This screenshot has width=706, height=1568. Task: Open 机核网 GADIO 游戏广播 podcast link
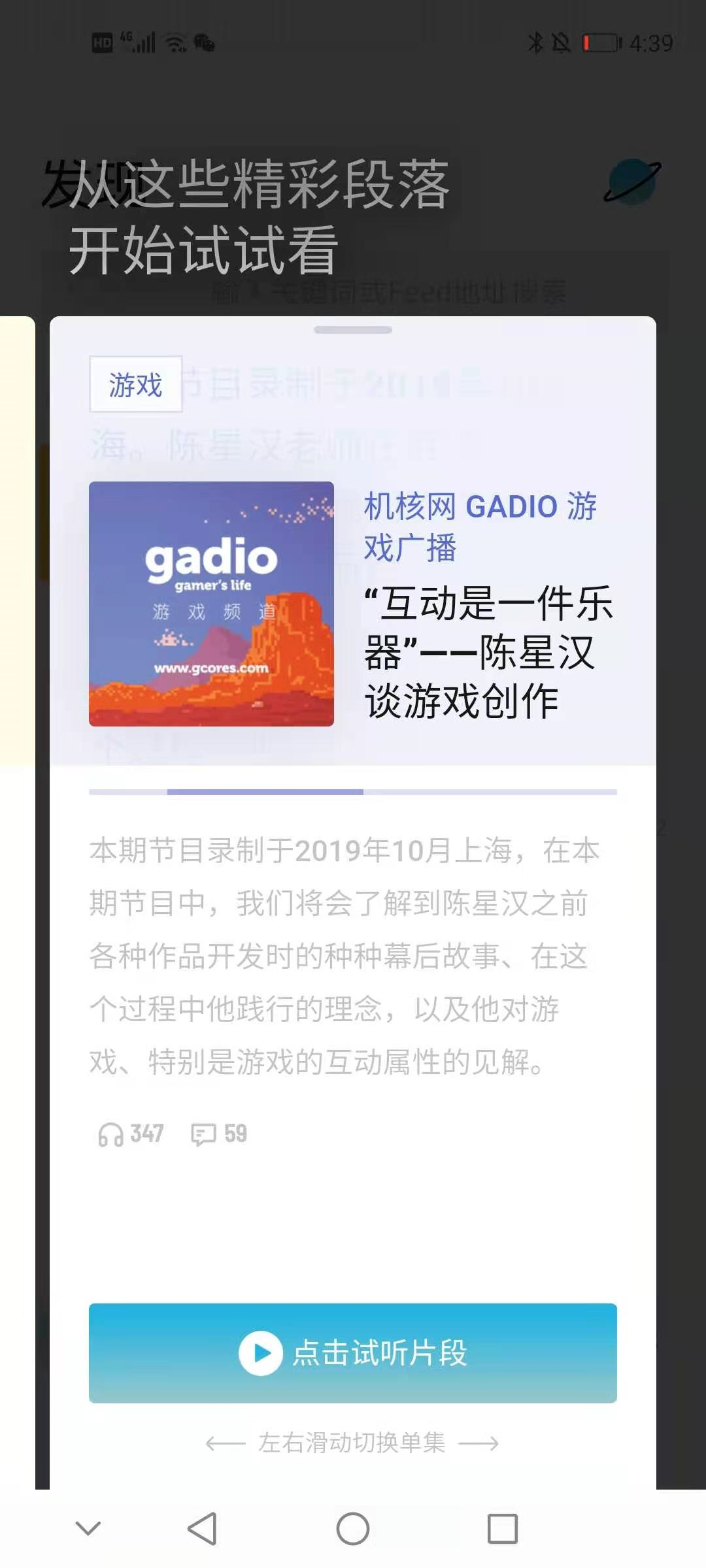[x=480, y=527]
